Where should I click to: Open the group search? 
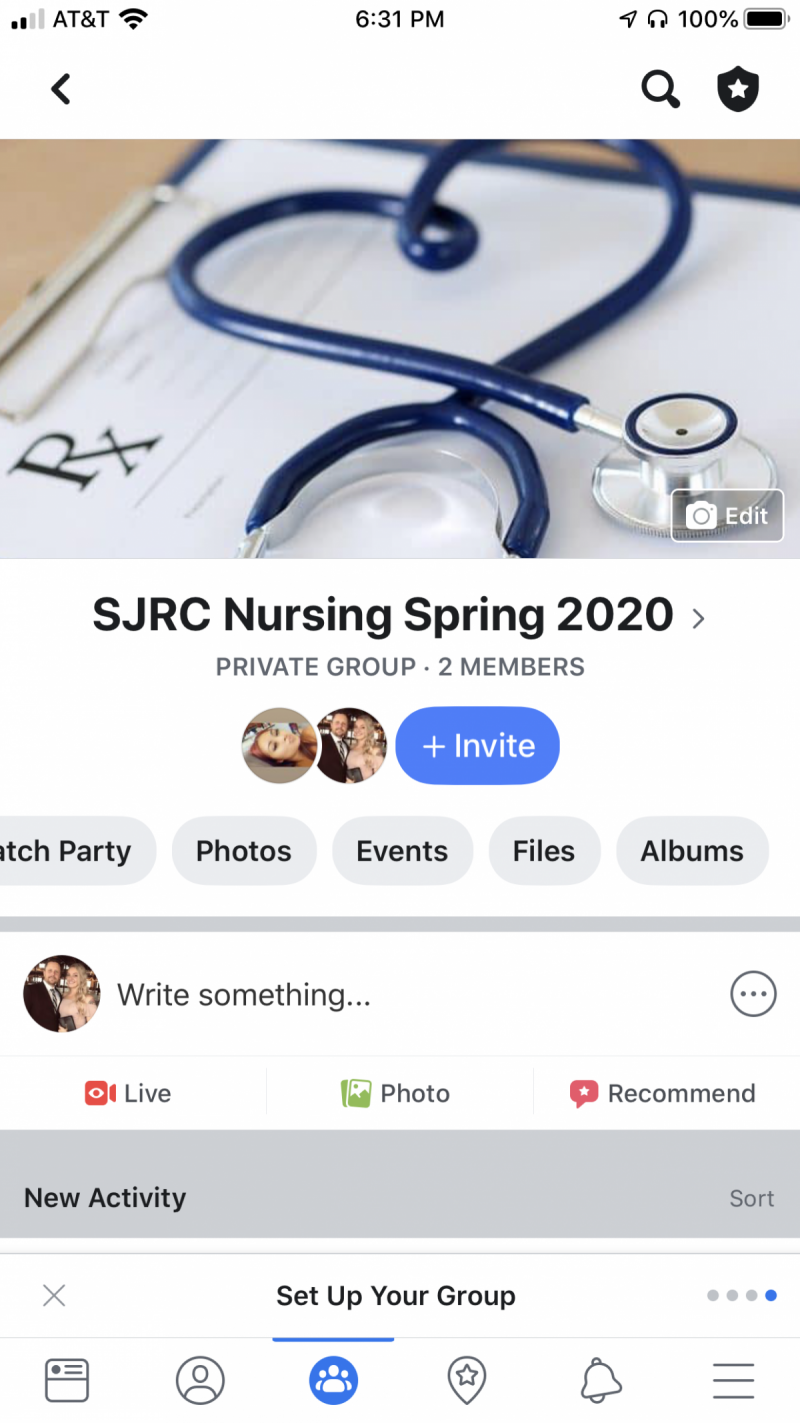[x=660, y=90]
